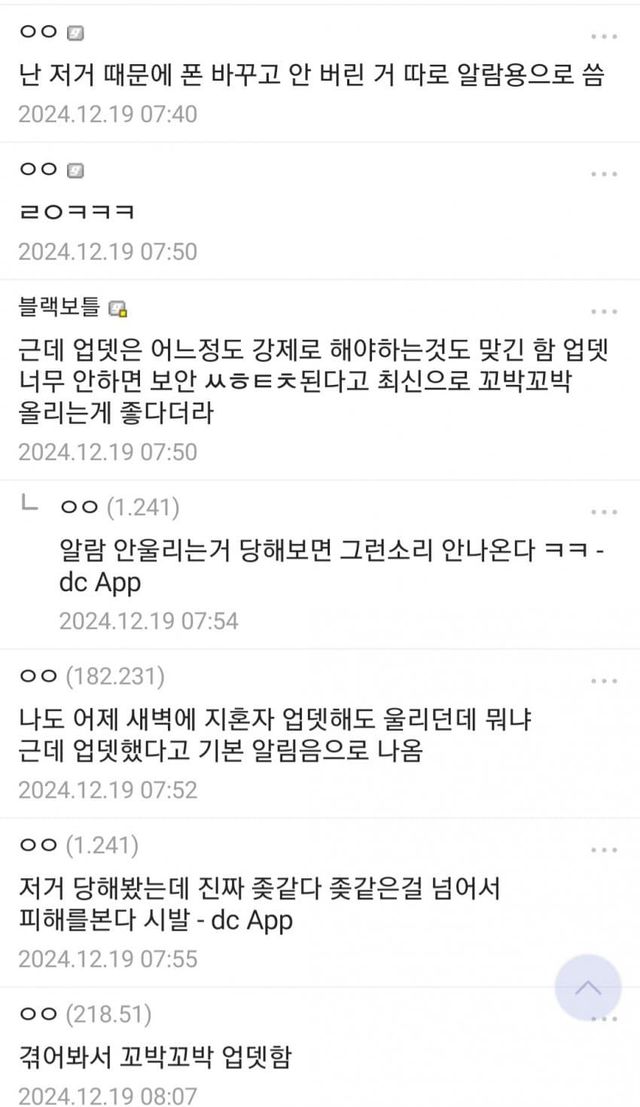The height and width of the screenshot is (1107, 640).
Task: Open the overflow menu on 블랙보틀's comment
Action: tap(603, 312)
